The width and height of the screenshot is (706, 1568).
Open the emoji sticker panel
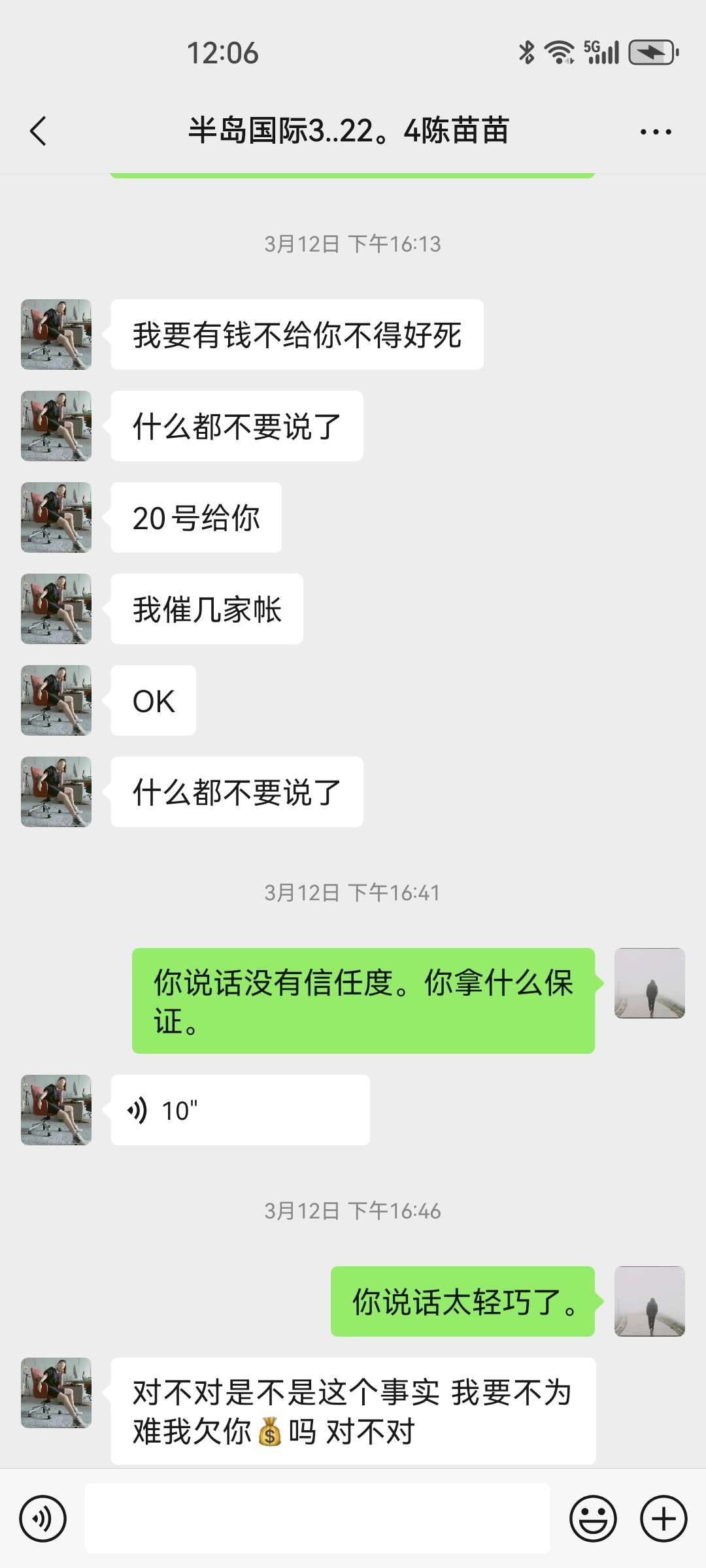point(593,1519)
